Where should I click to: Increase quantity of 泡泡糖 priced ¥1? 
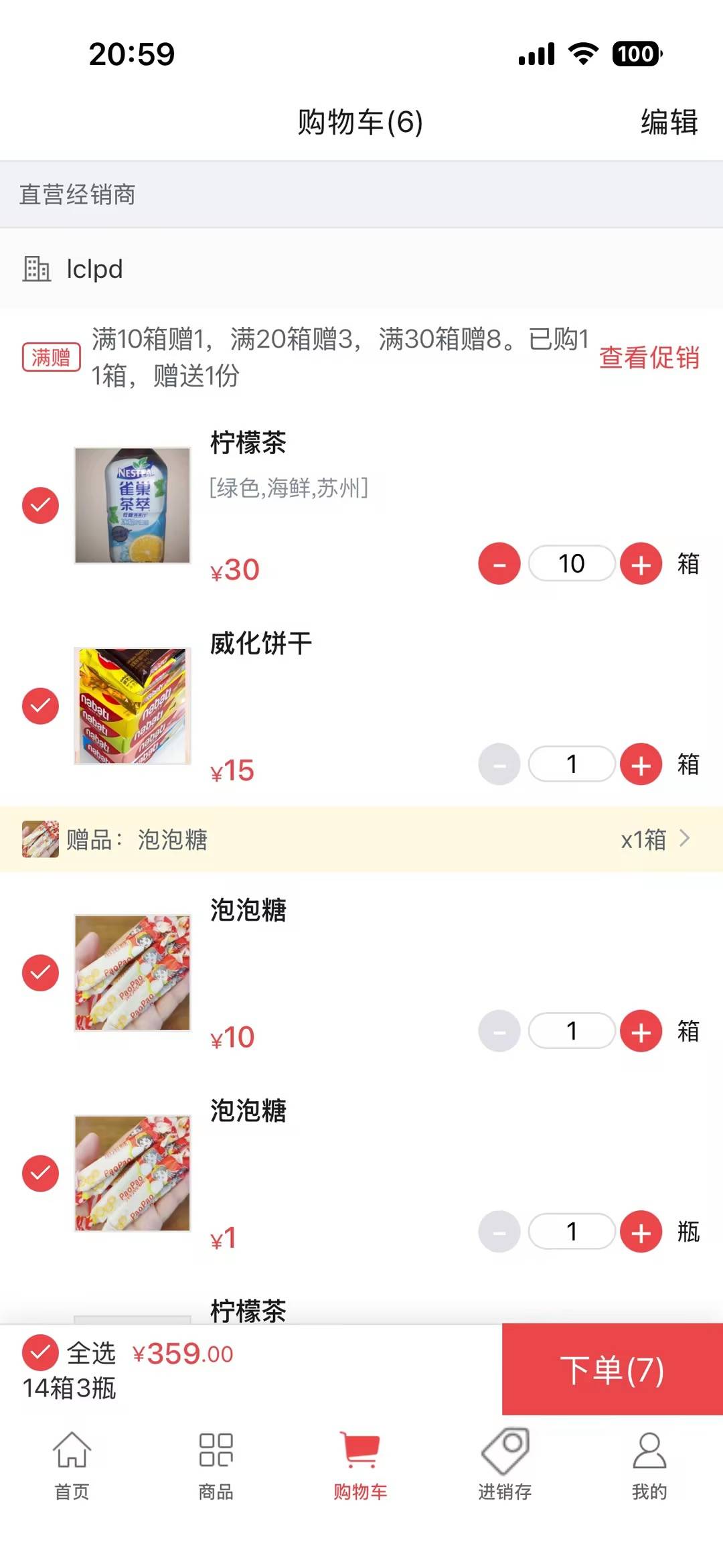pos(641,1232)
